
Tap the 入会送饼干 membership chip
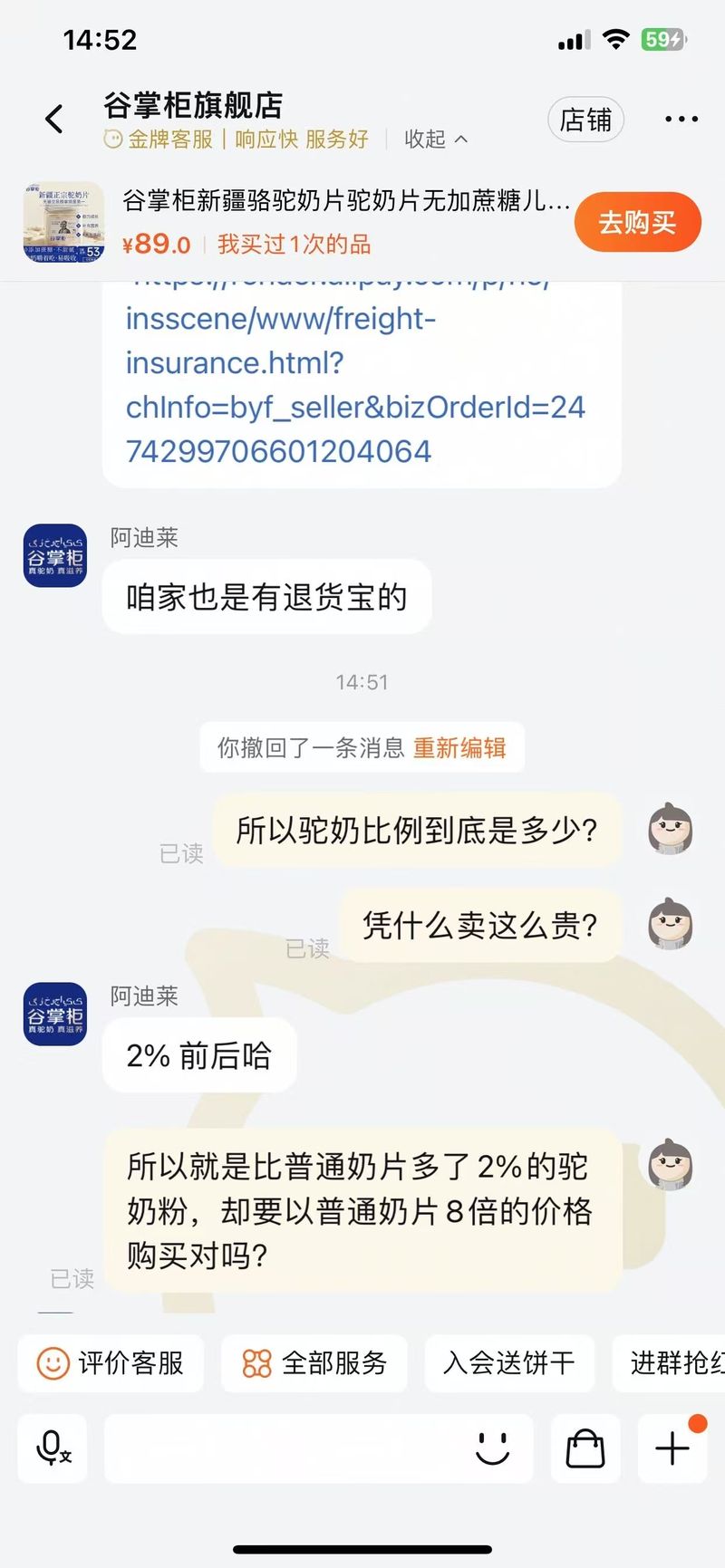pos(509,1363)
